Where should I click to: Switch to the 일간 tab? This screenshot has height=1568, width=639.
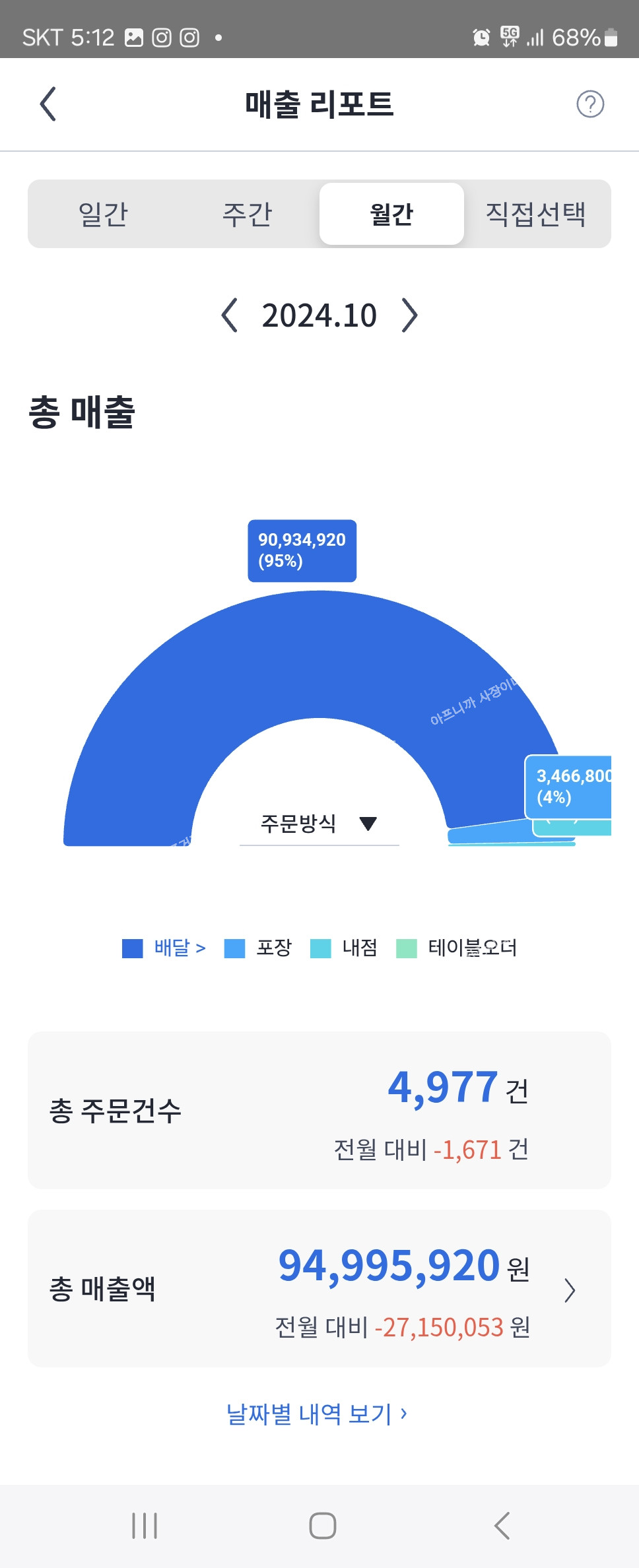point(103,214)
